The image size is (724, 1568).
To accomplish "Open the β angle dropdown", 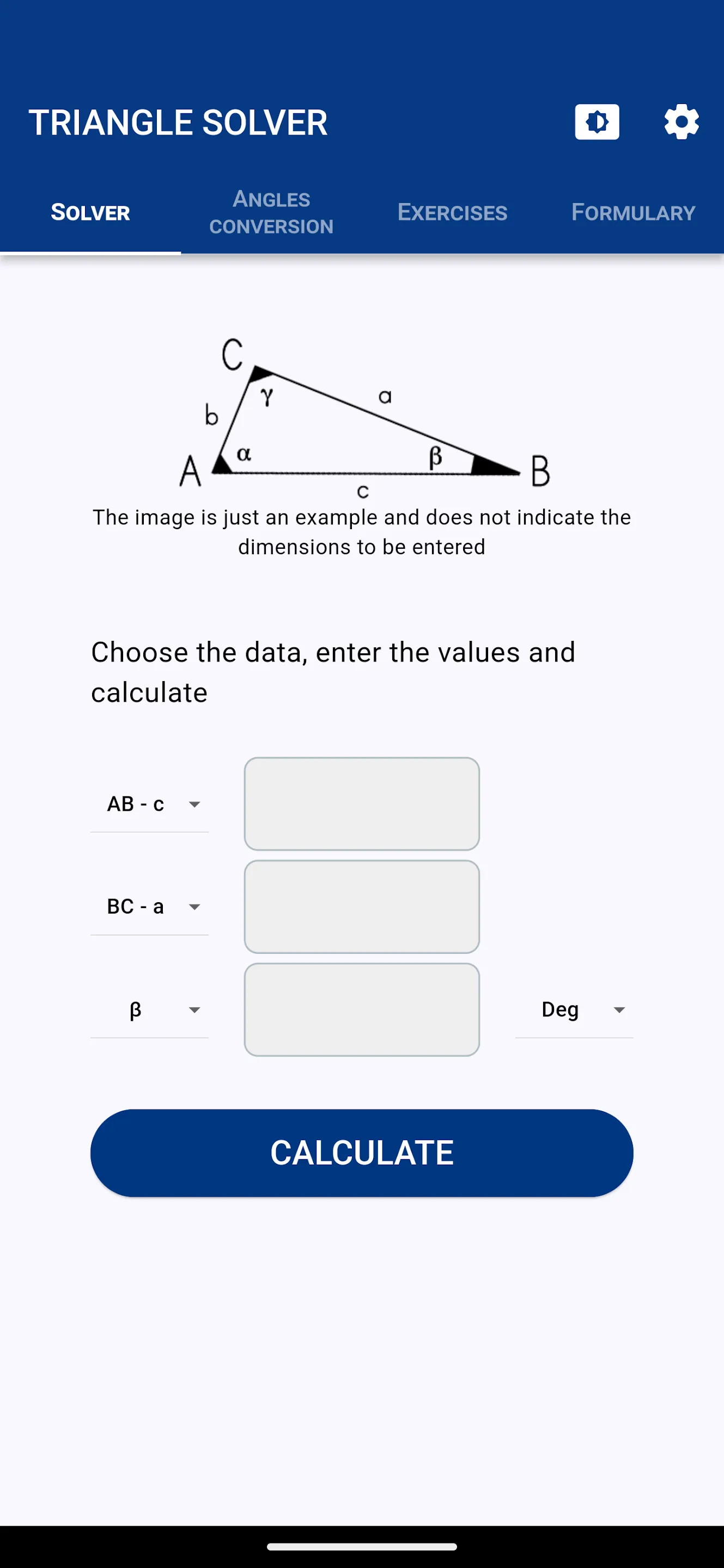I will [150, 1010].
